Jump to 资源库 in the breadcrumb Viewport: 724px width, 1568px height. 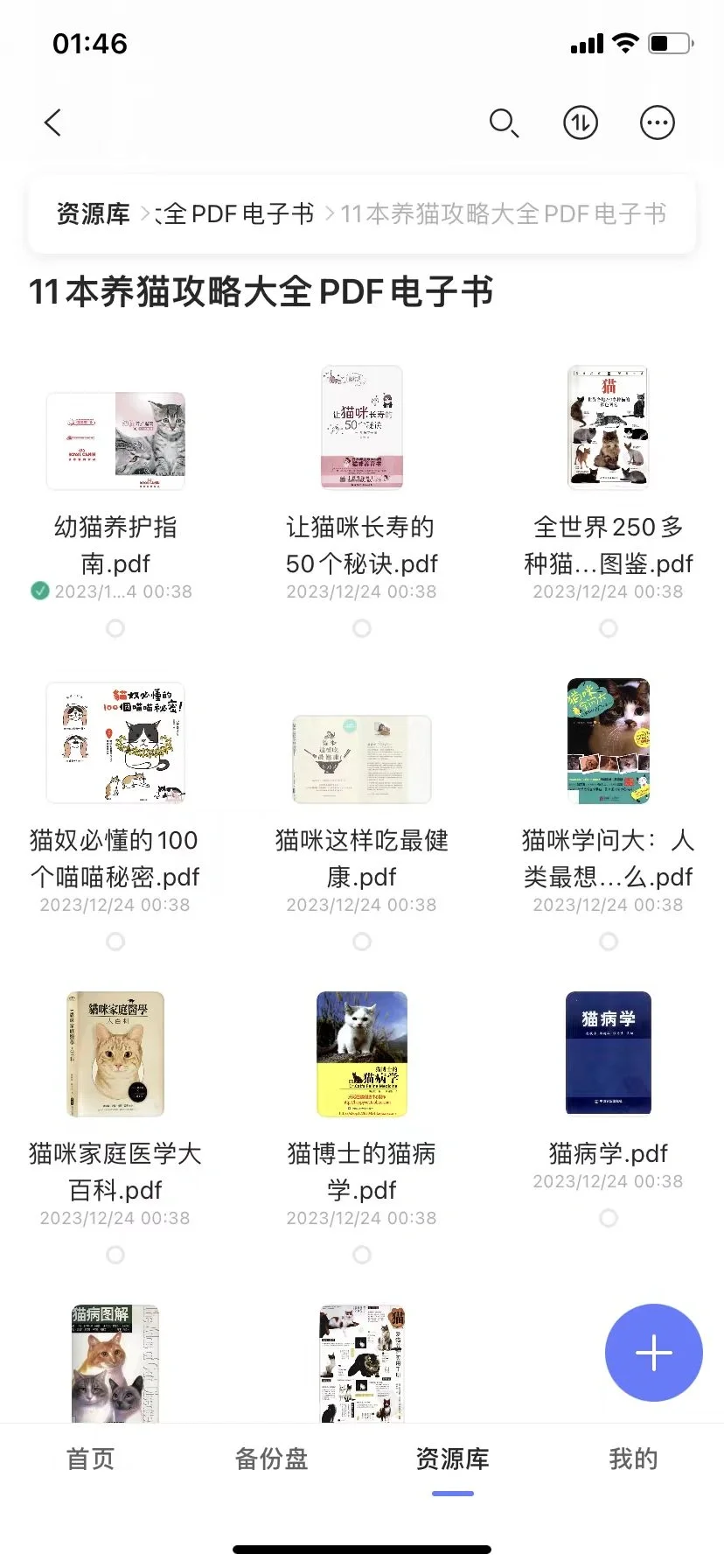click(93, 213)
